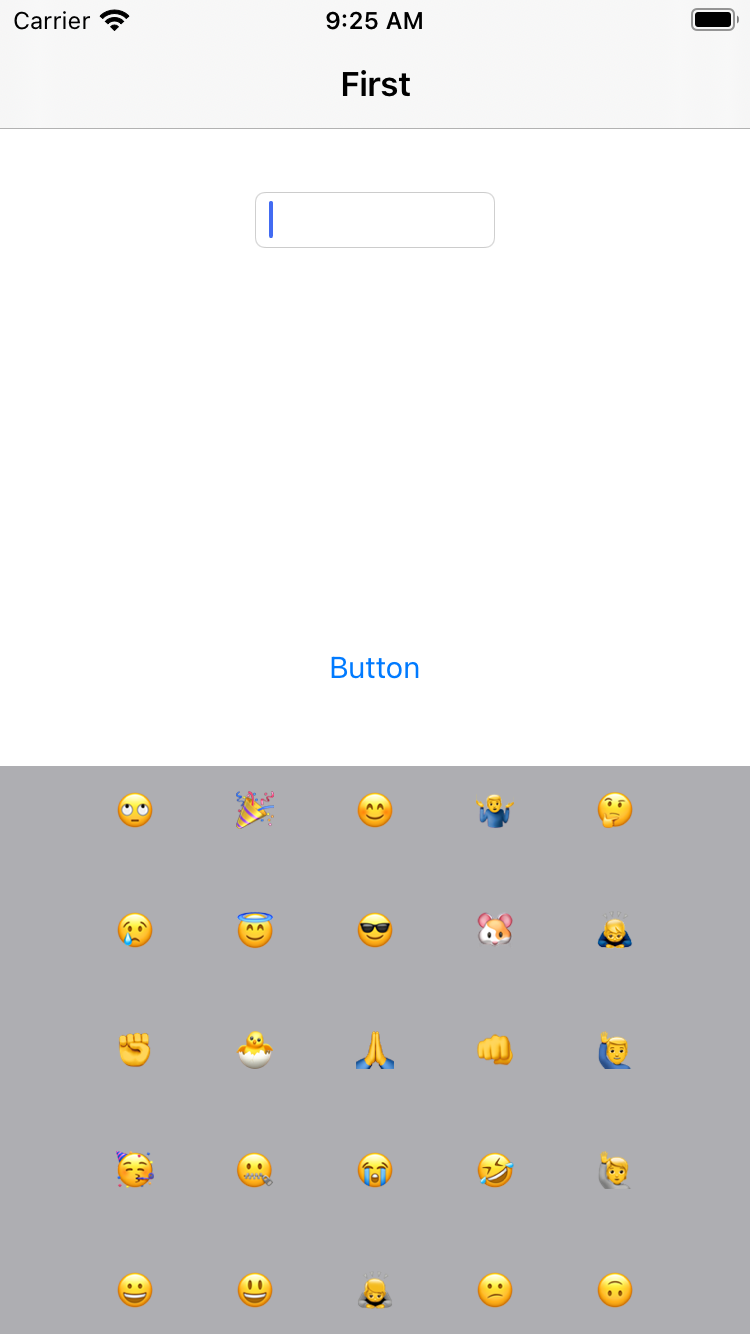
Task: Tap the oncoming fist emoji
Action: point(495,1050)
